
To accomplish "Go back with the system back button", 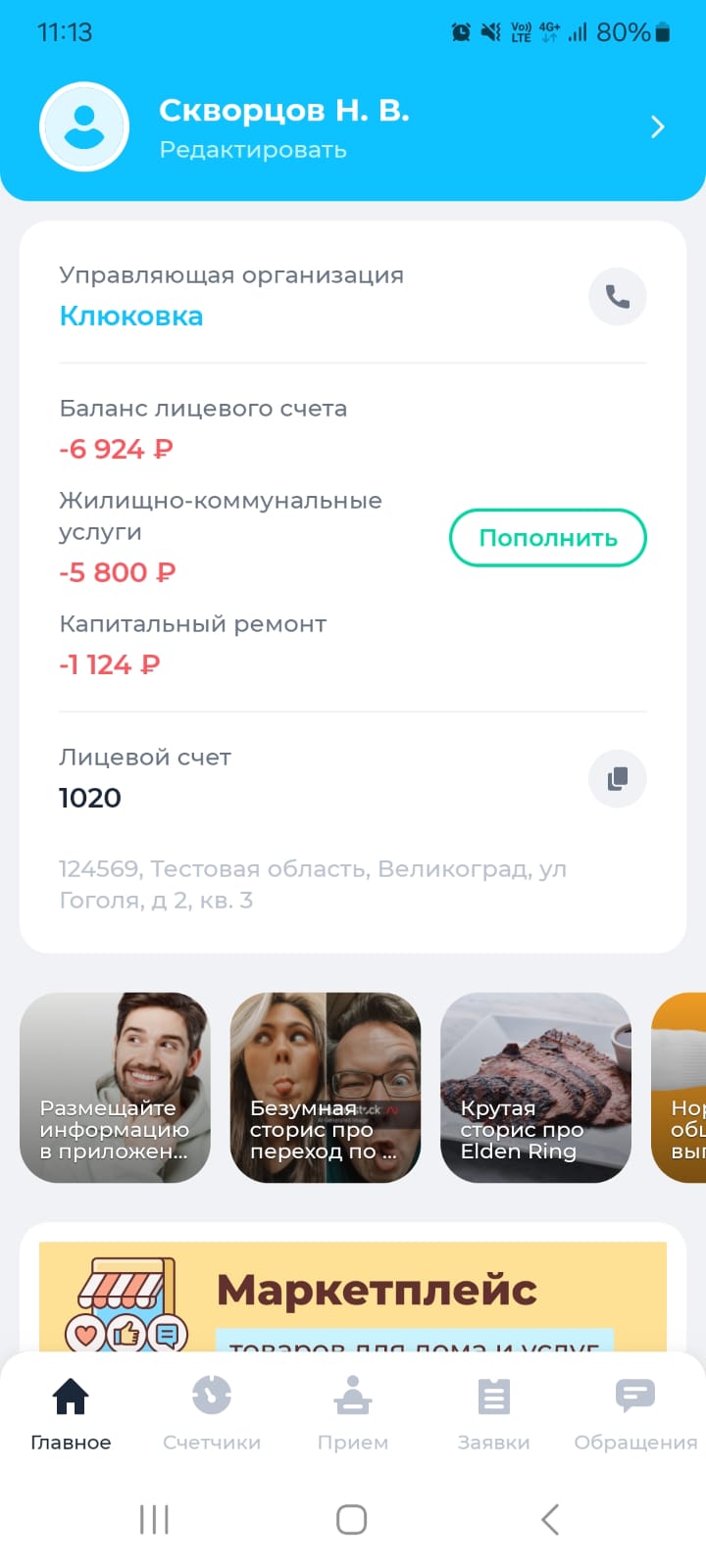I will (x=550, y=1519).
